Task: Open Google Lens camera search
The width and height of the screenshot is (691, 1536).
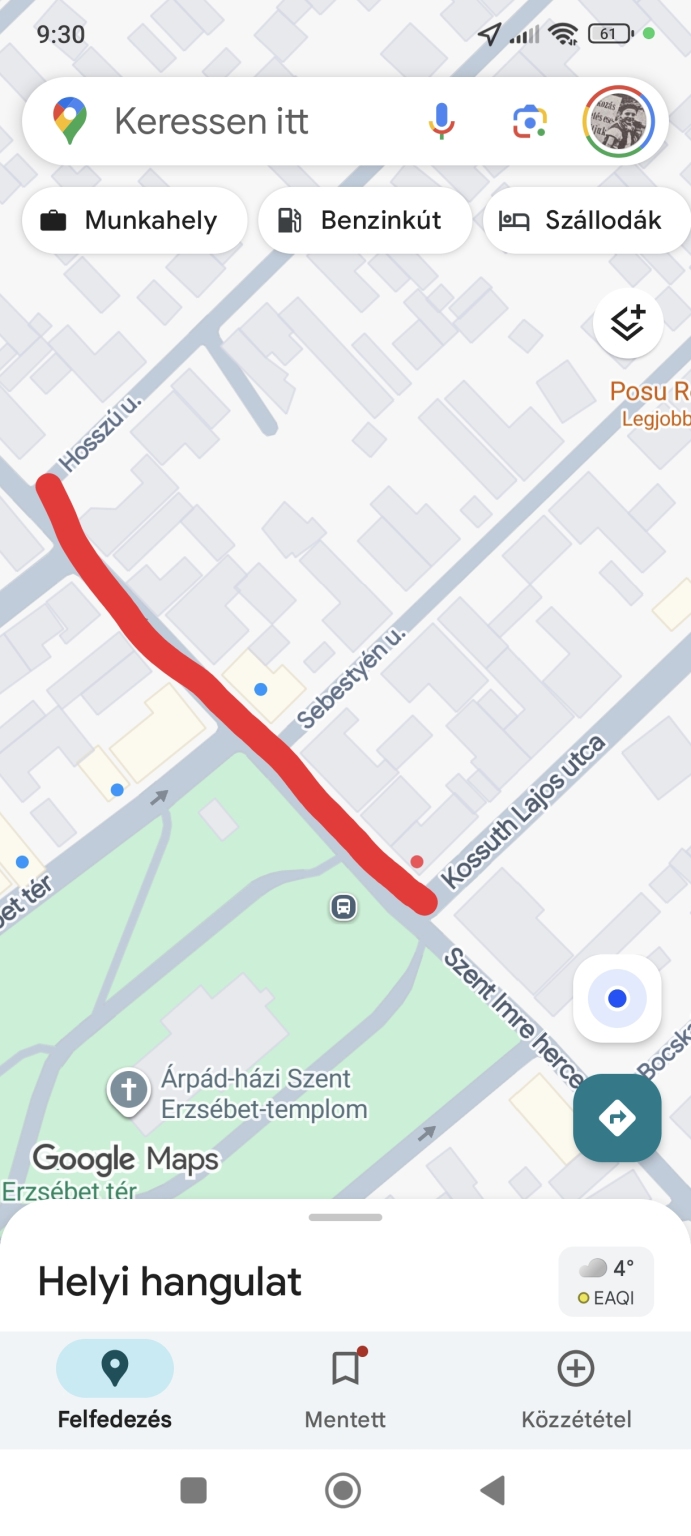Action: [x=530, y=122]
